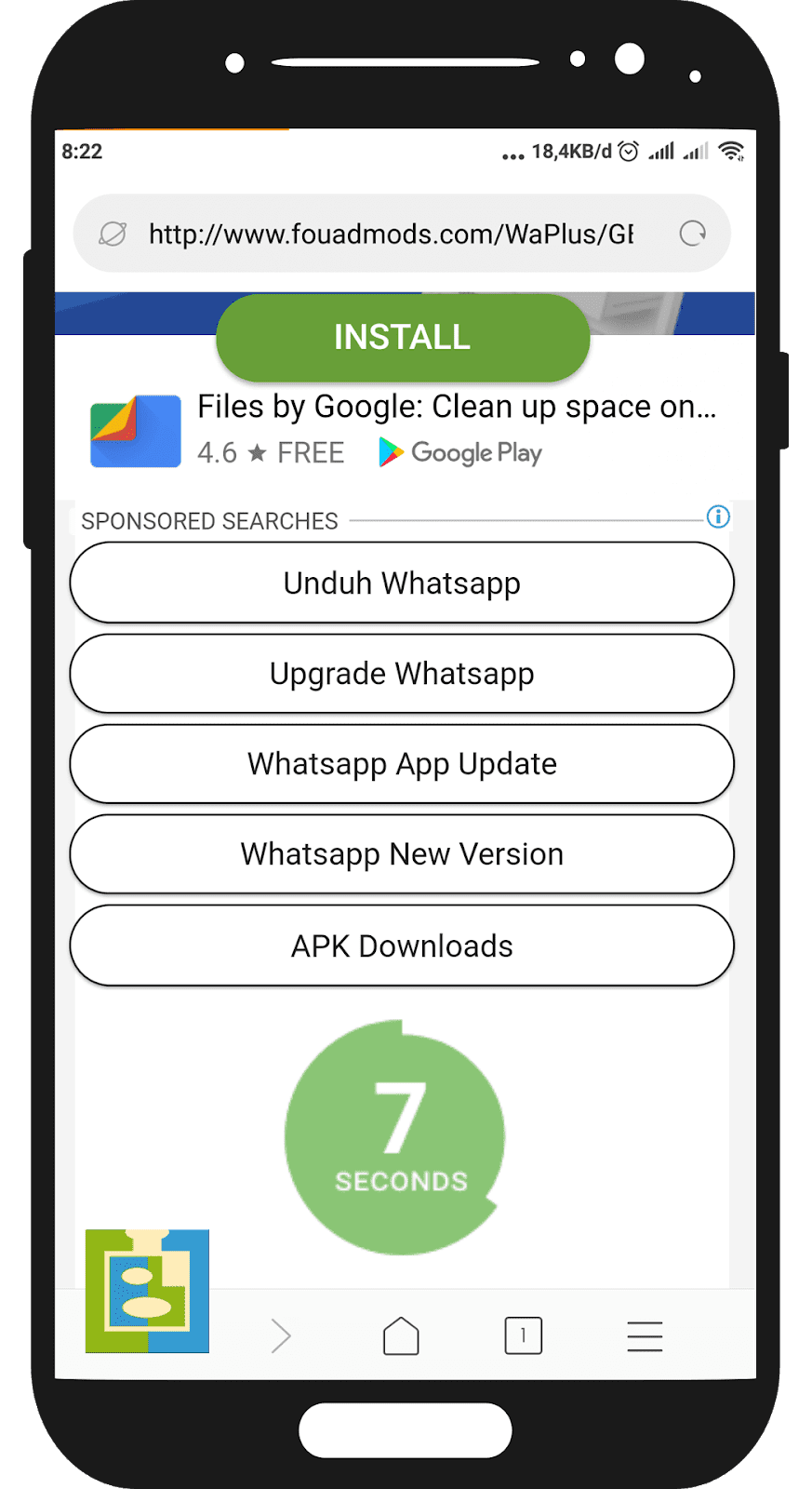Tap the URL address bar

(x=391, y=235)
